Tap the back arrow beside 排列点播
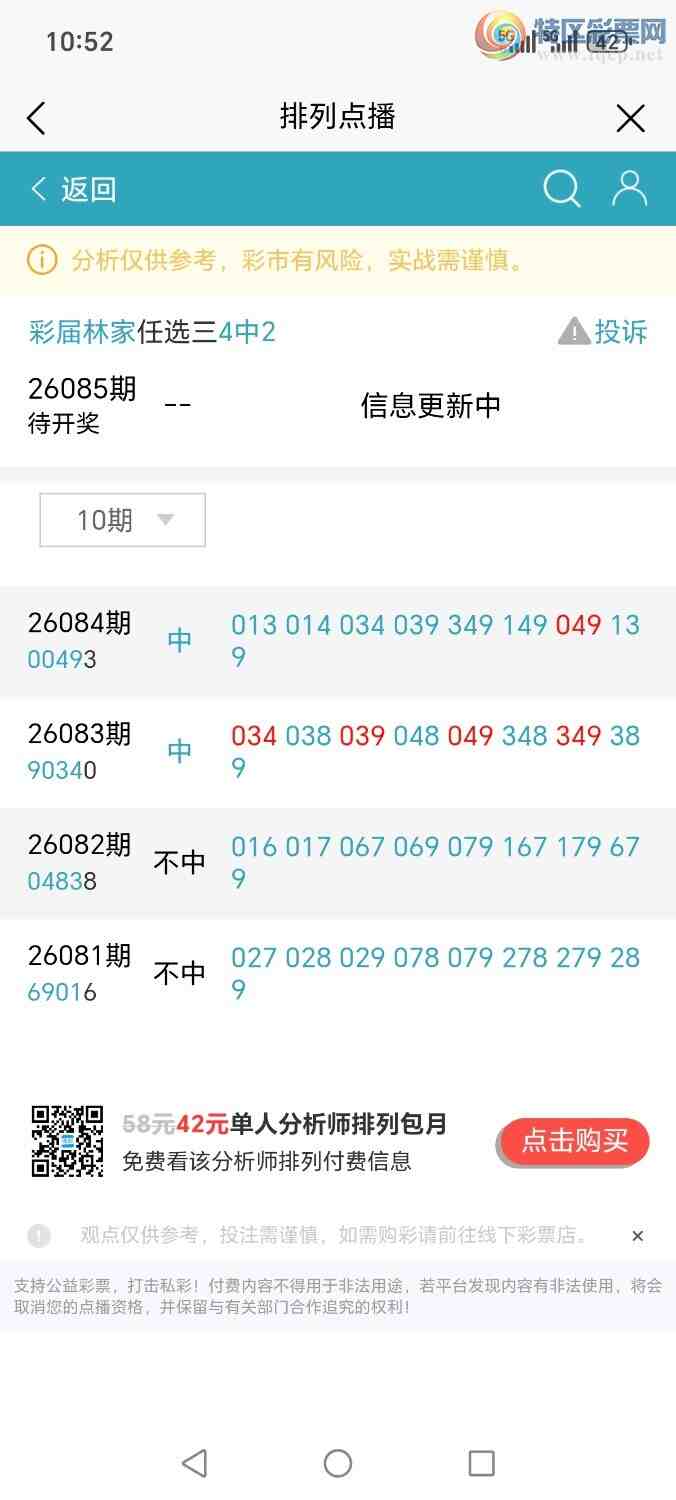The image size is (676, 1500). coord(36,118)
